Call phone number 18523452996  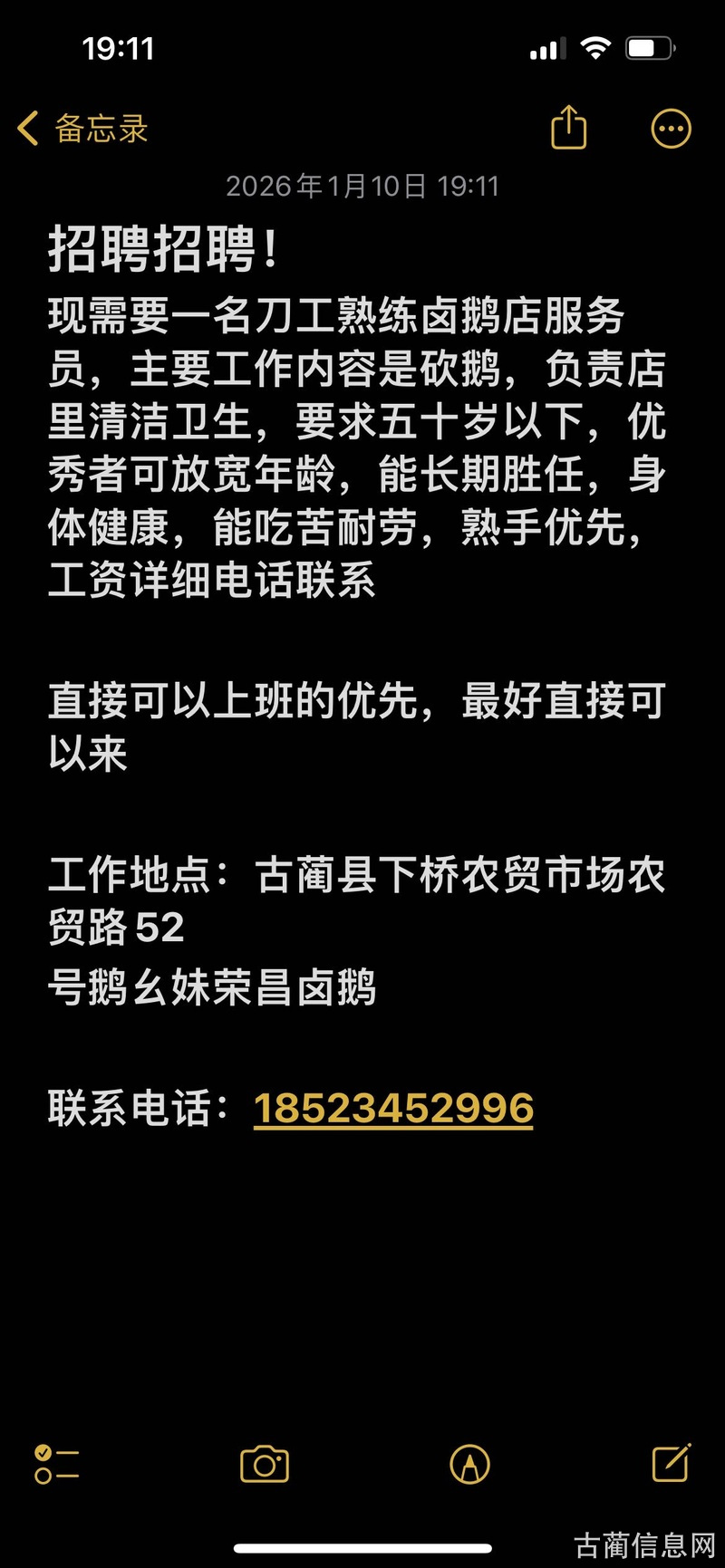[393, 1109]
